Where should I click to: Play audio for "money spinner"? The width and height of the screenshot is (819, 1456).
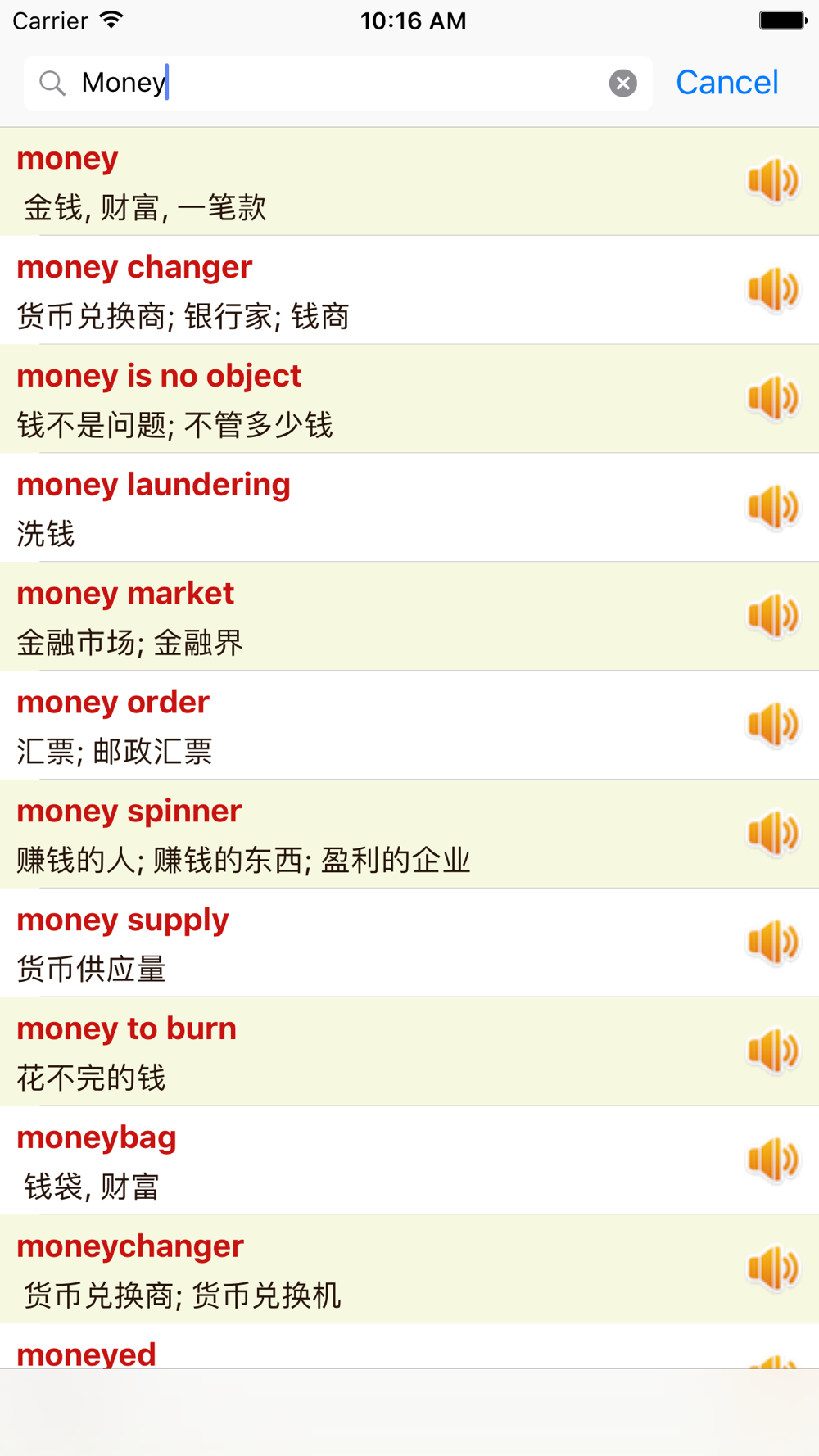point(772,834)
